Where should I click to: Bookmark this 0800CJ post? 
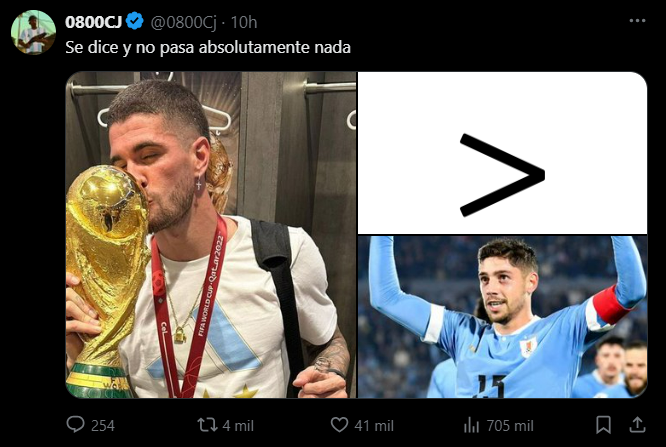pyautogui.click(x=603, y=425)
